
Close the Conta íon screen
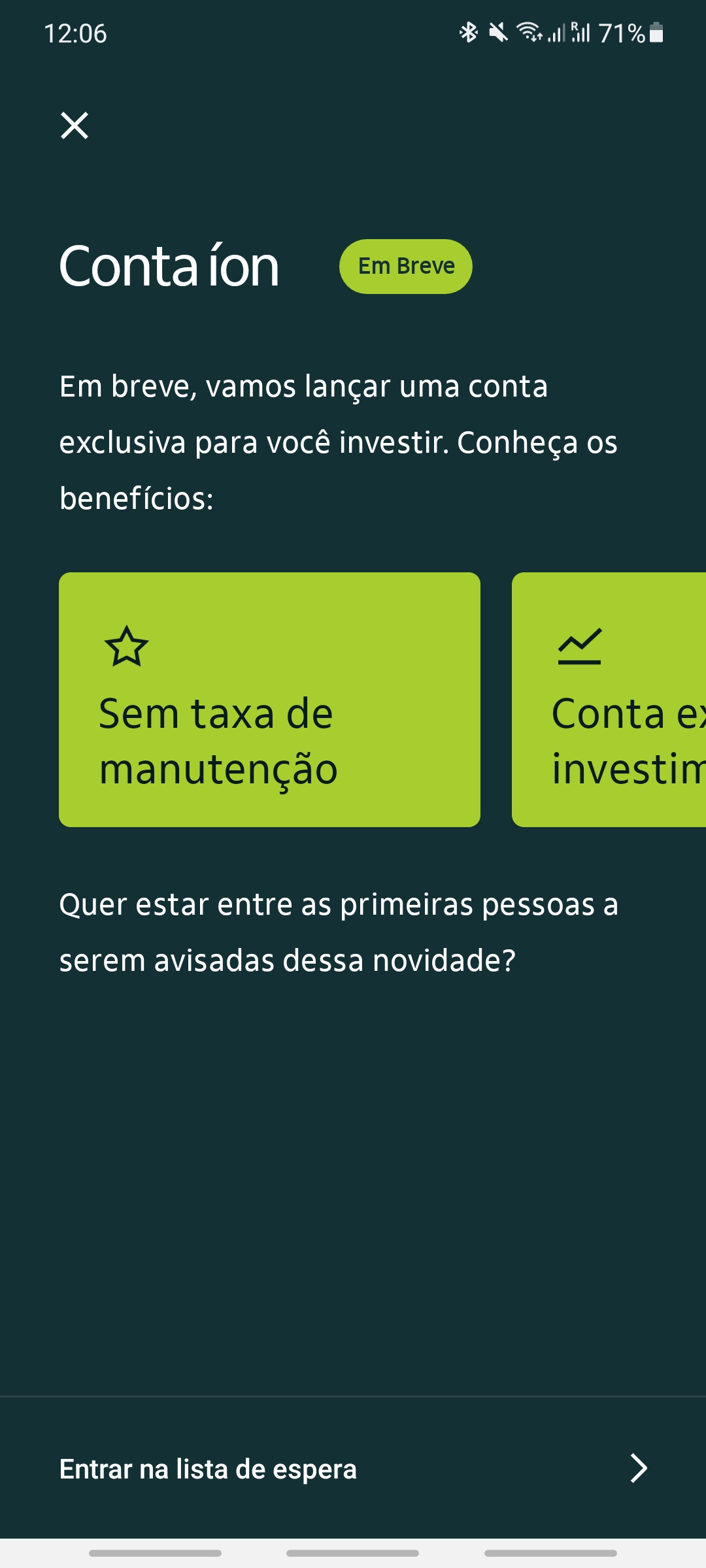(75, 125)
